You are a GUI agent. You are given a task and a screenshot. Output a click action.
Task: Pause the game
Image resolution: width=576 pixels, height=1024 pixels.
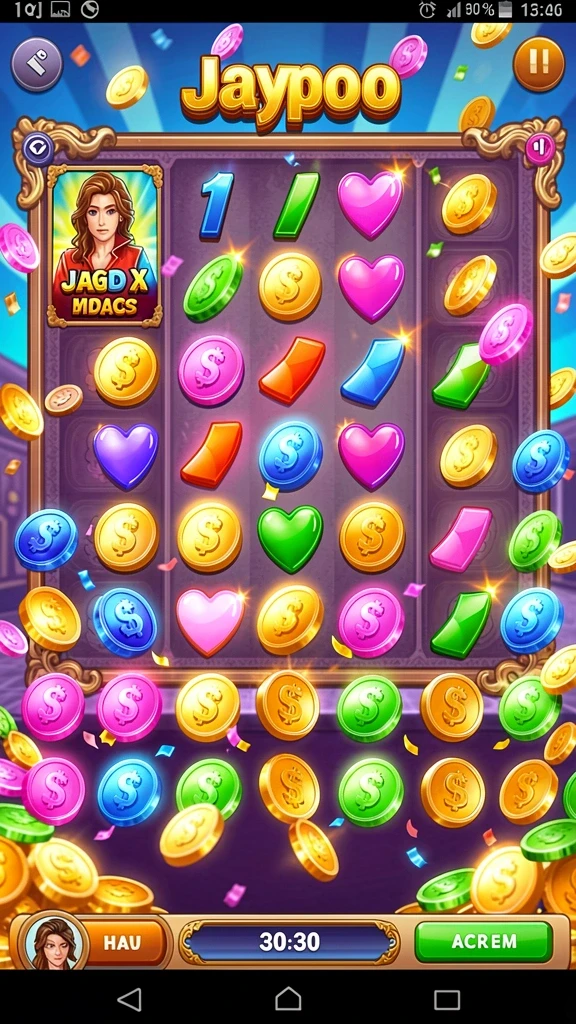click(x=539, y=63)
